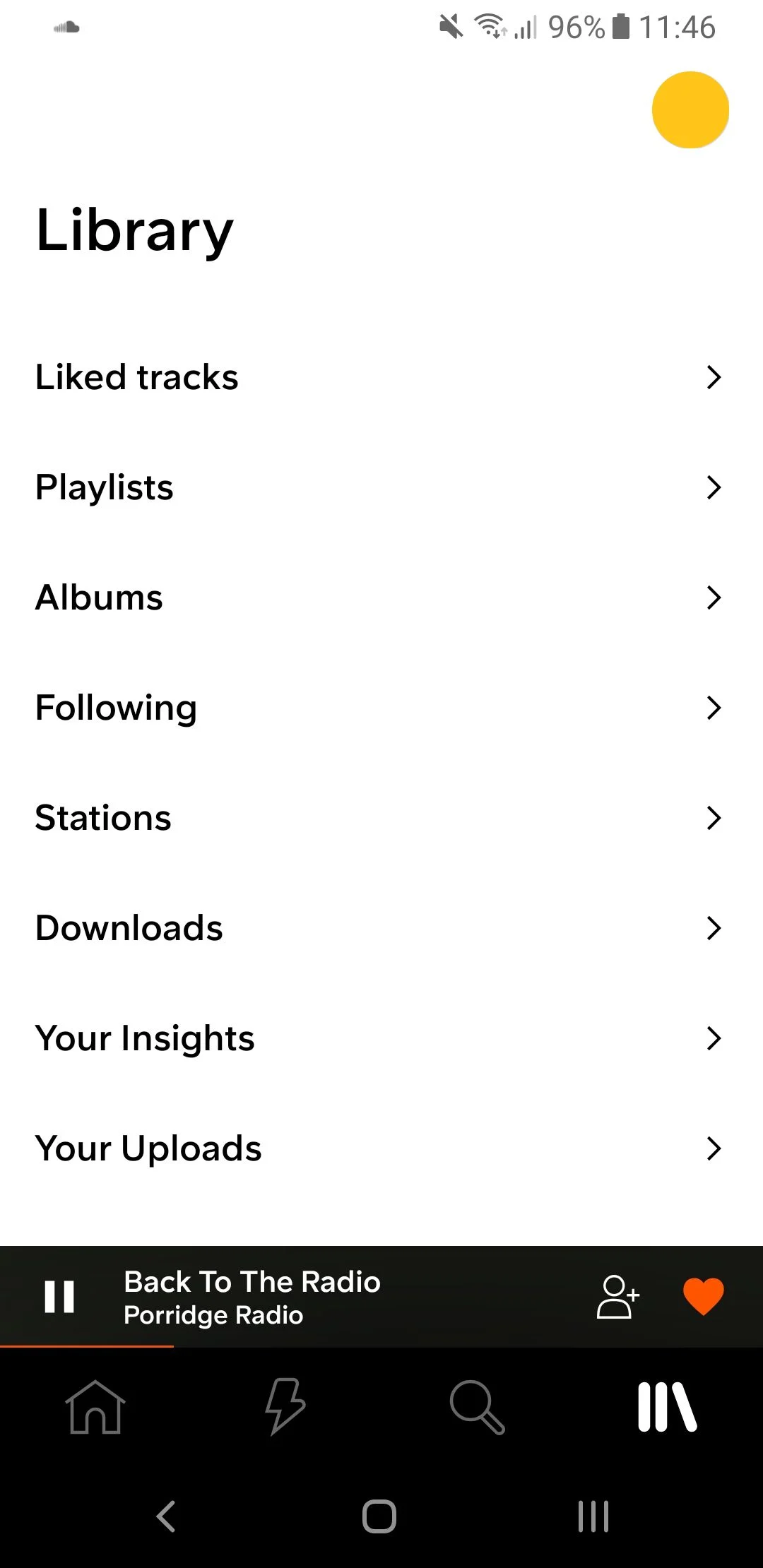Follow Porridge Radio from mini player

618,1297
